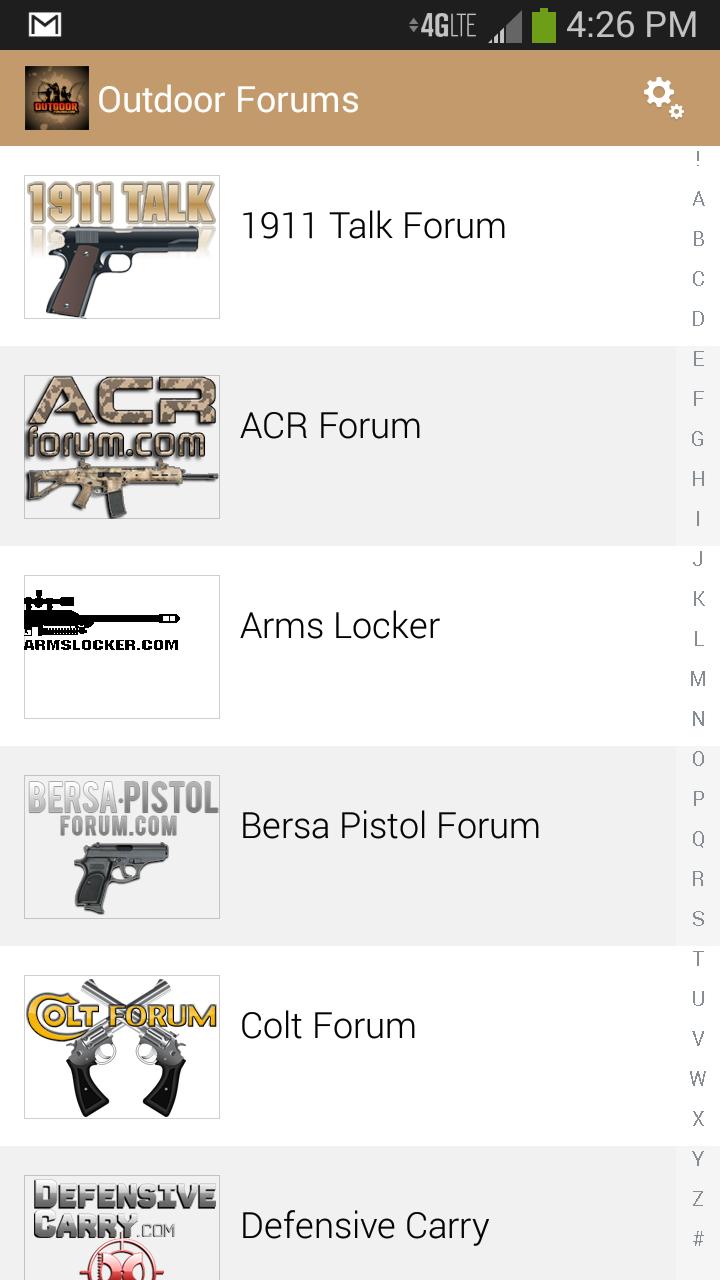
Task: Click the 1911 Talk Forum pistol logo
Action: [120, 246]
